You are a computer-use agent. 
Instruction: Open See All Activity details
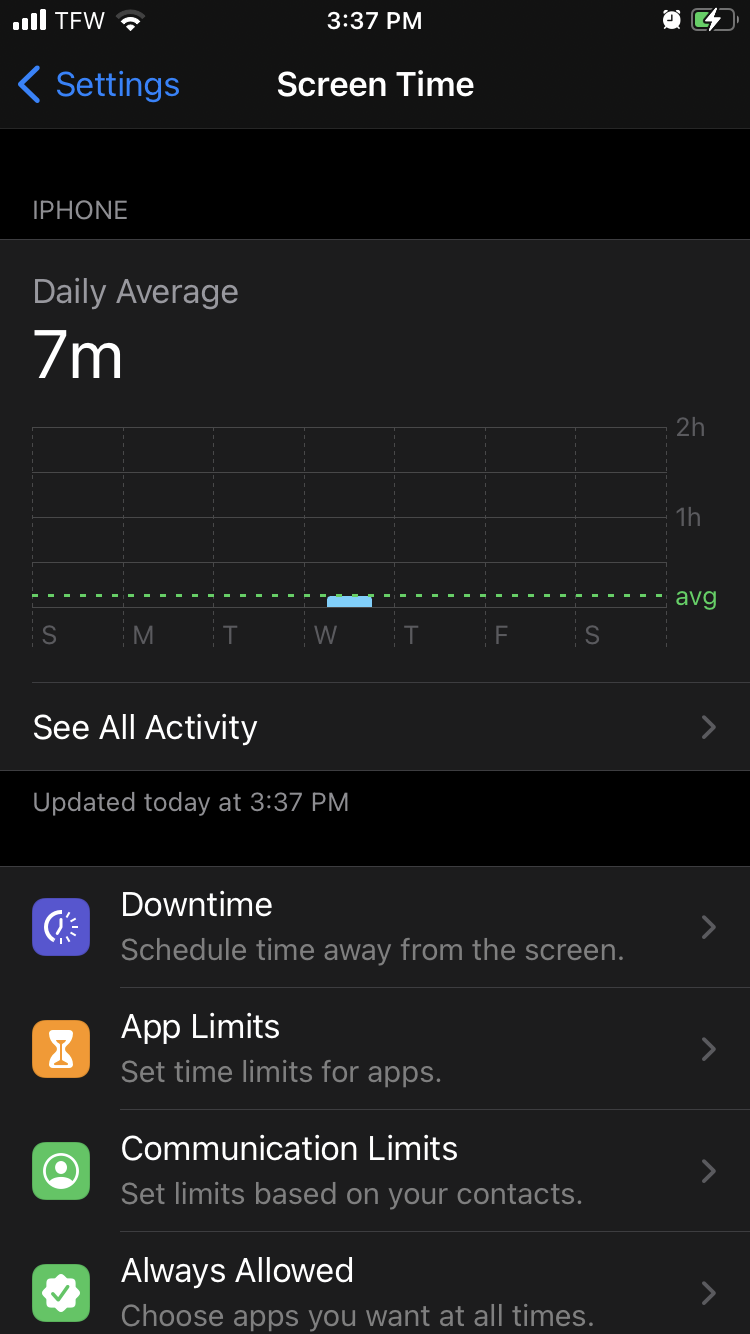pyautogui.click(x=144, y=727)
